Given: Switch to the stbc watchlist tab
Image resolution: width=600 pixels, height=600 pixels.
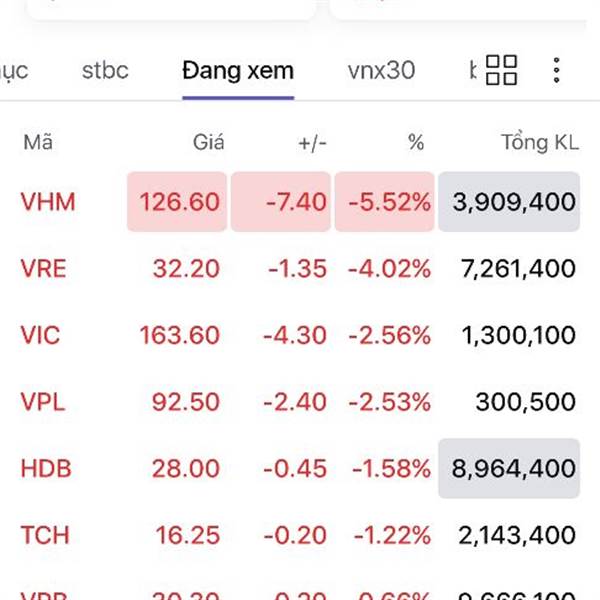Looking at the screenshot, I should [105, 71].
